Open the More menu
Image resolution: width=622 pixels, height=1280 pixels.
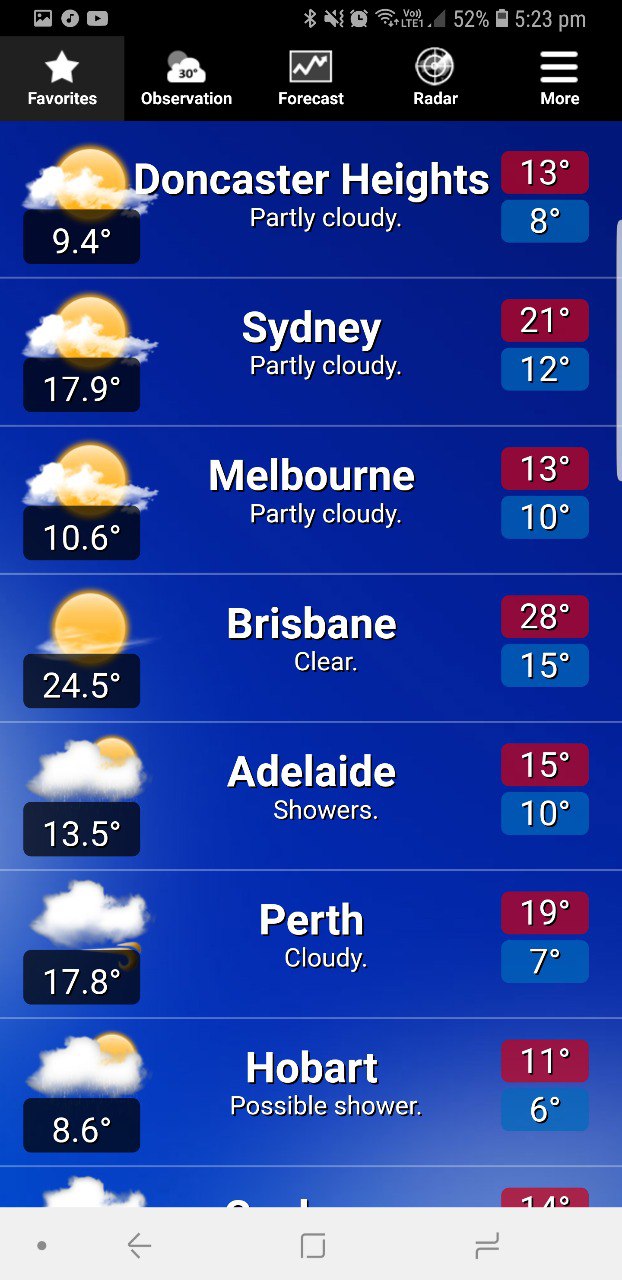tap(559, 79)
